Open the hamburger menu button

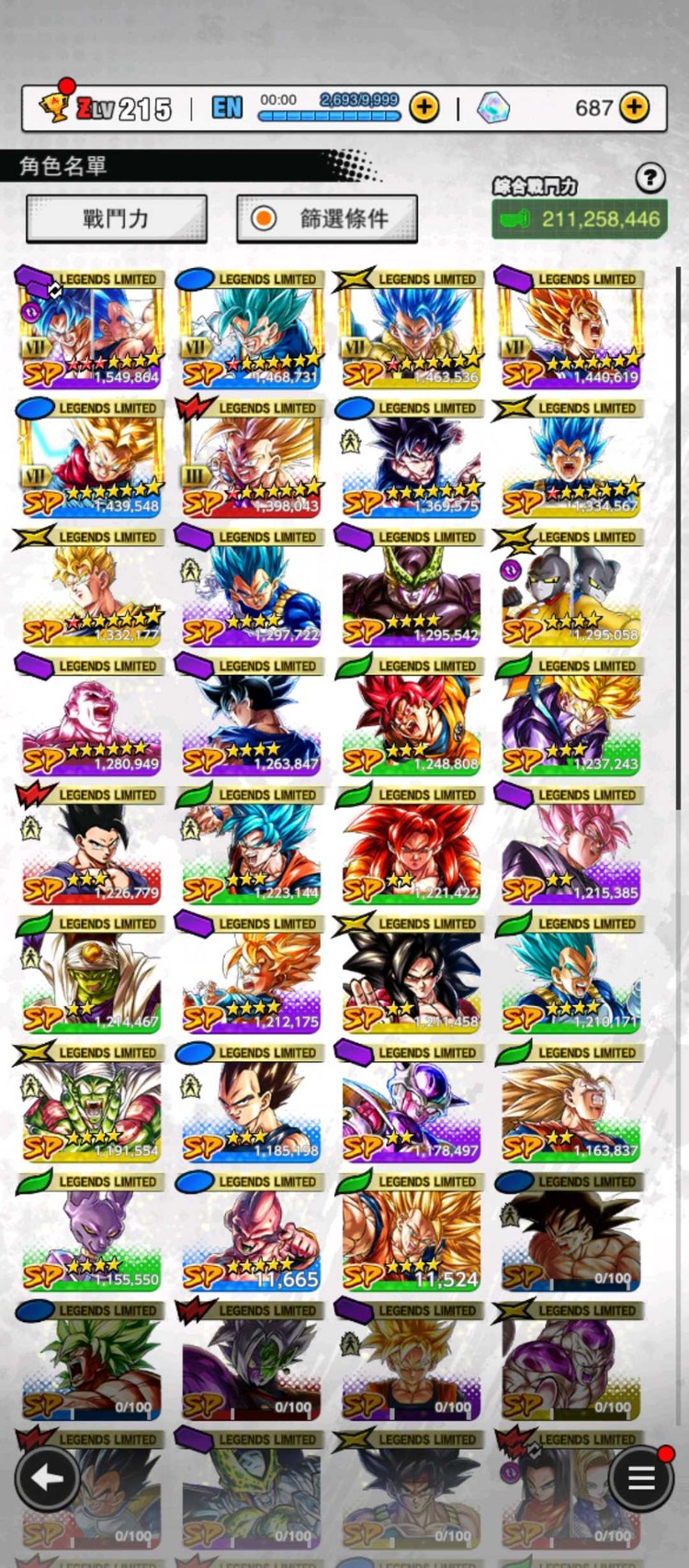pyautogui.click(x=641, y=1479)
